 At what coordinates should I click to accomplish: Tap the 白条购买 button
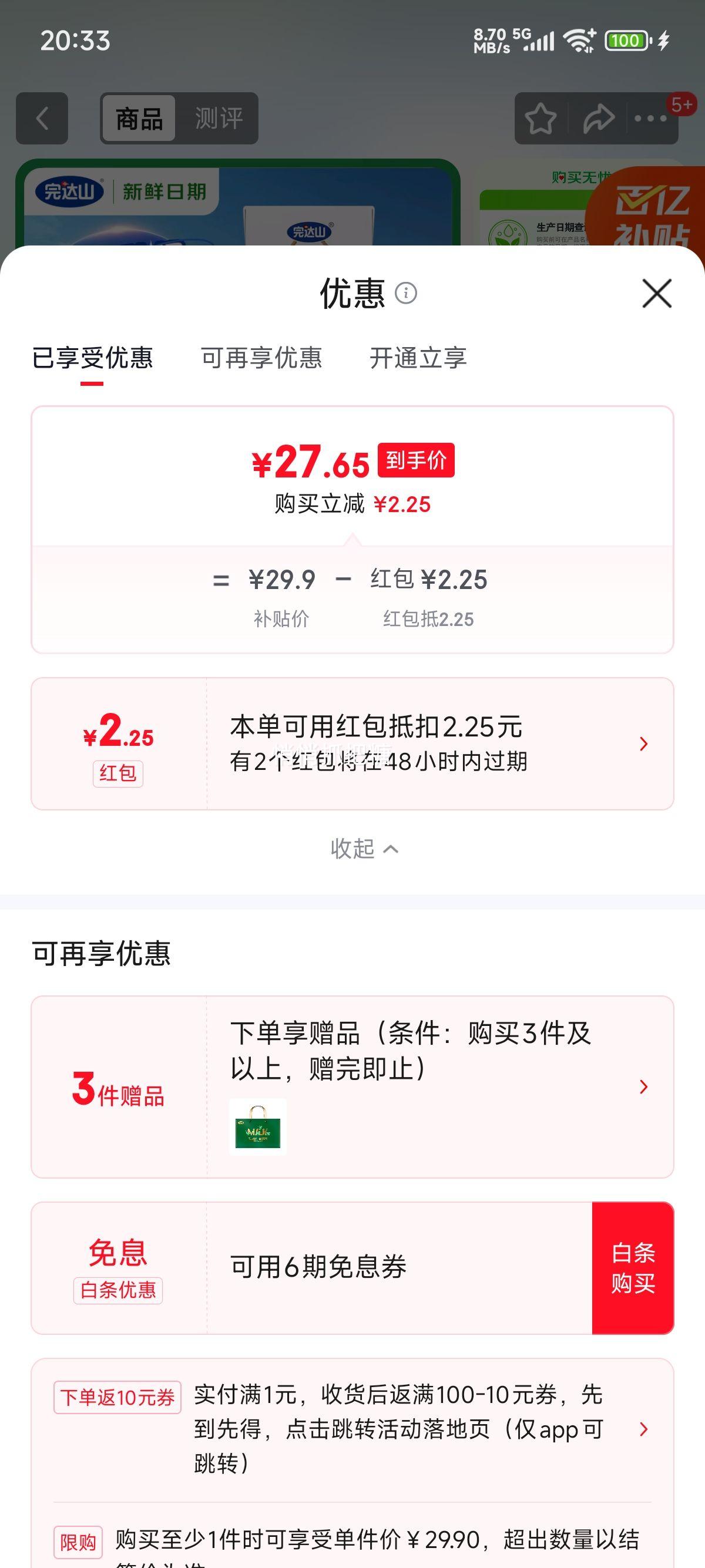pyautogui.click(x=633, y=1268)
